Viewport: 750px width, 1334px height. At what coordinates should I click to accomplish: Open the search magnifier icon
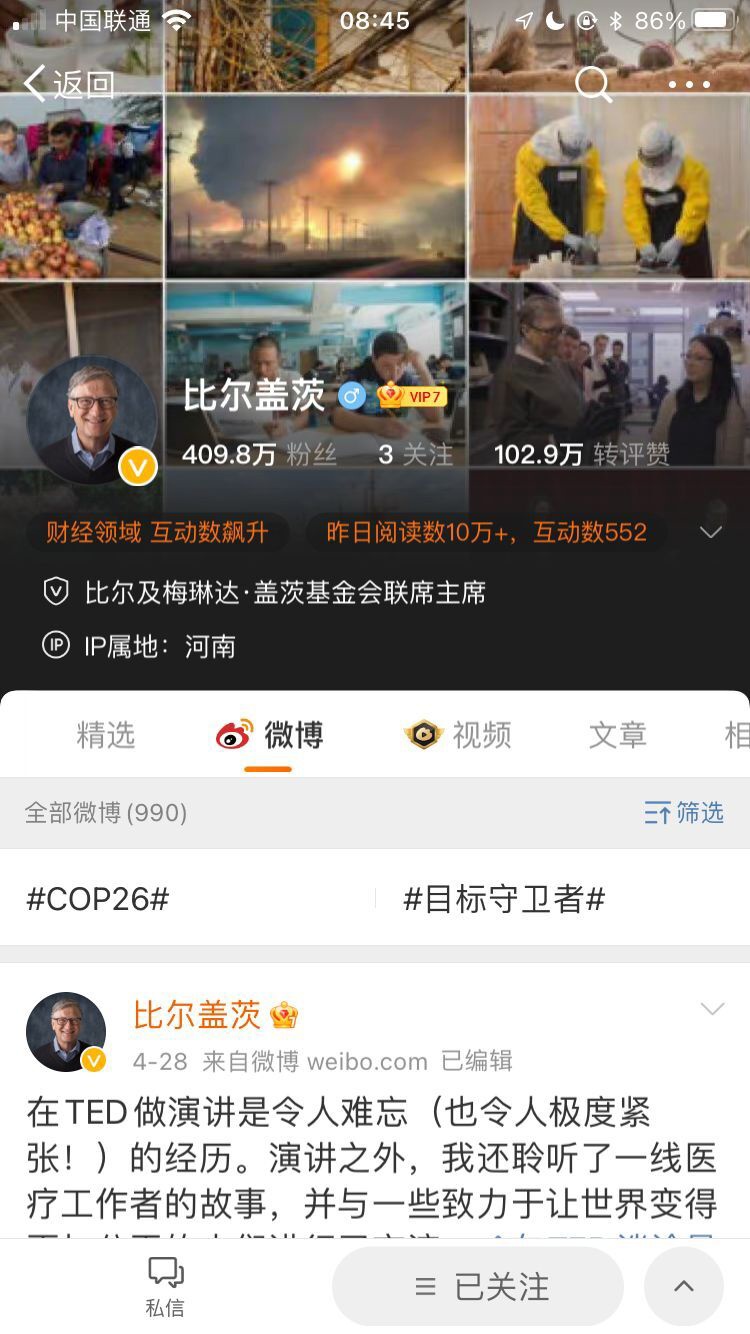point(593,85)
